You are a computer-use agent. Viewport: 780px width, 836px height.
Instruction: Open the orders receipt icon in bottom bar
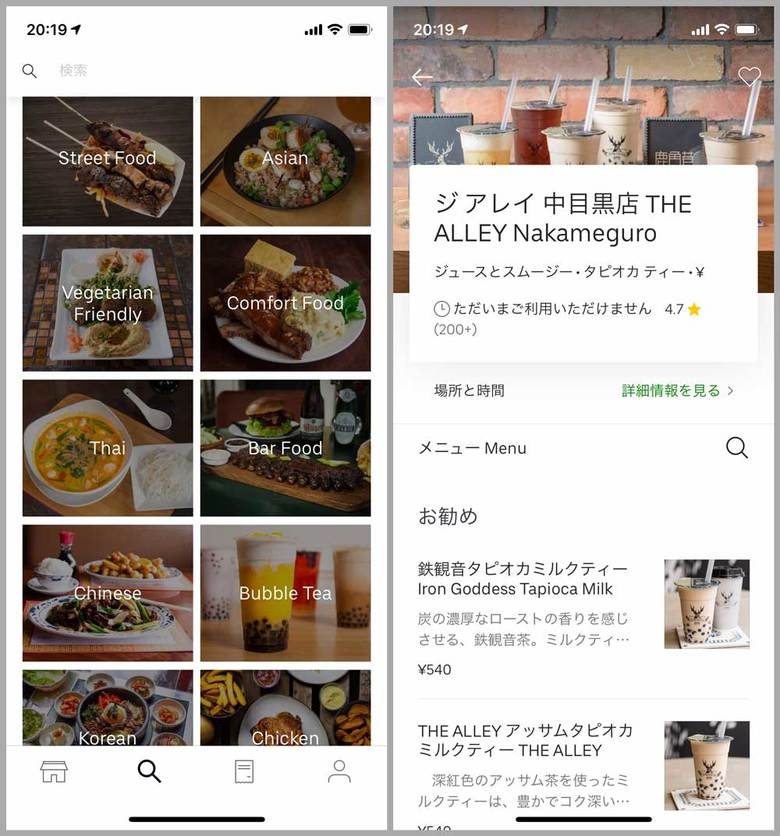pyautogui.click(x=243, y=771)
